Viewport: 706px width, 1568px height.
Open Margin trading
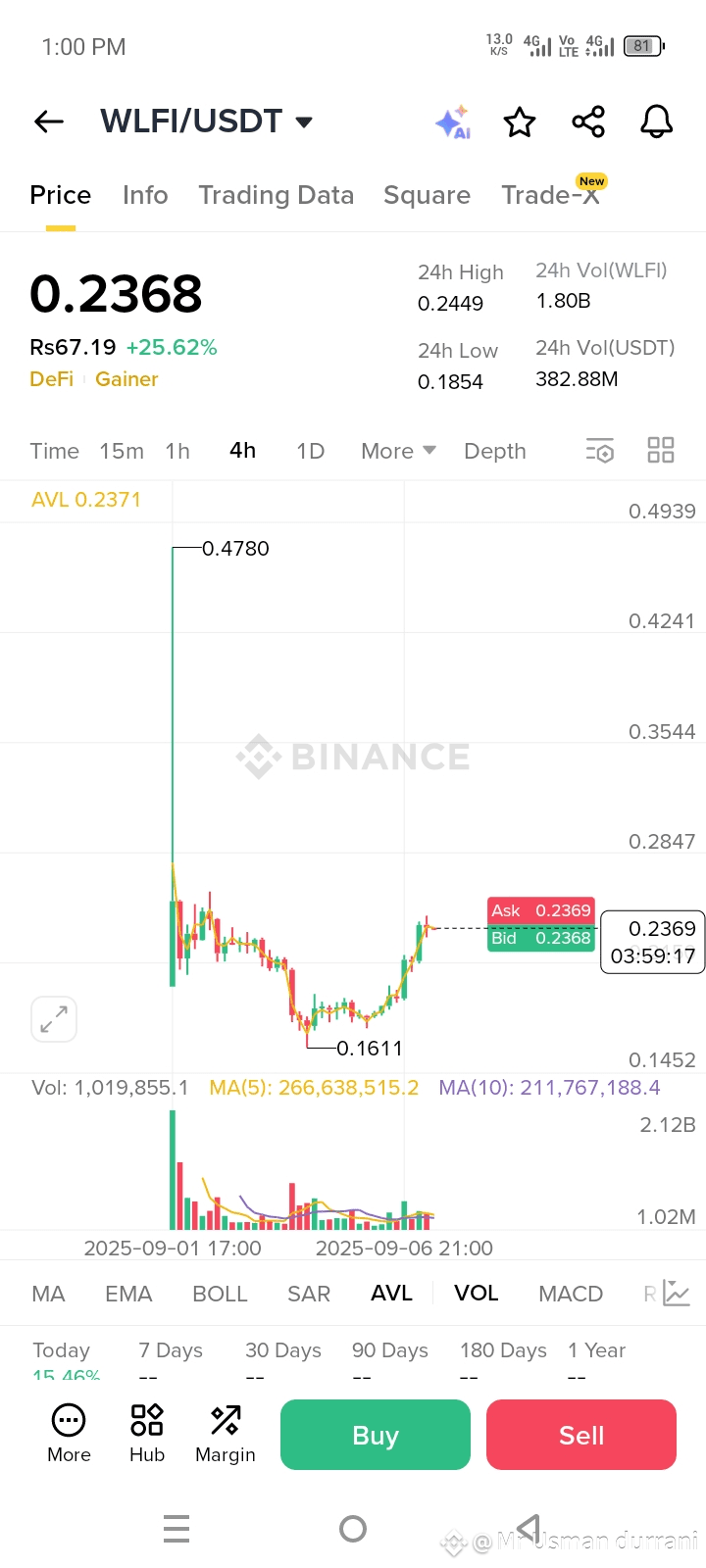pos(226,1433)
